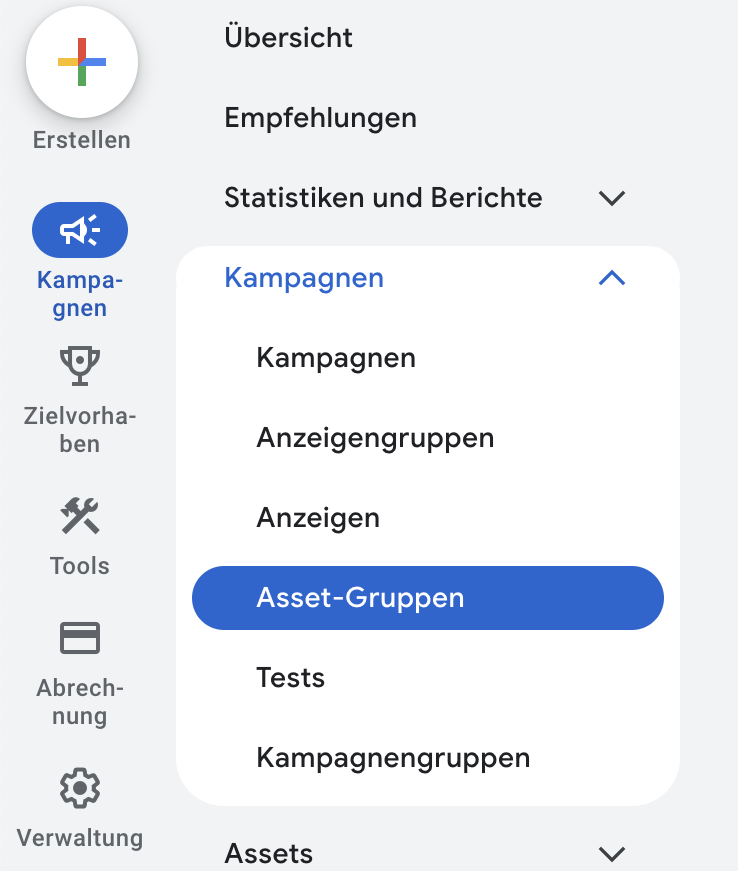Go to Abrechnung
The width and height of the screenshot is (738, 871).
pos(80,638)
